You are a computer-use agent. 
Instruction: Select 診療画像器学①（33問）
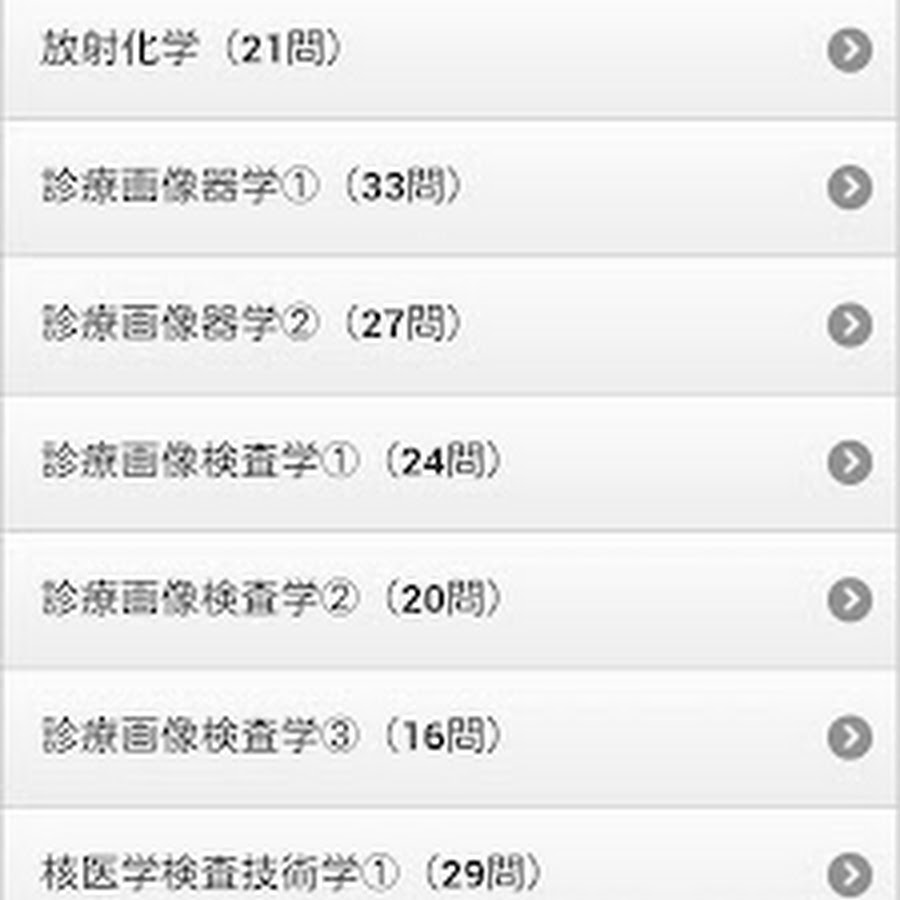point(448,188)
